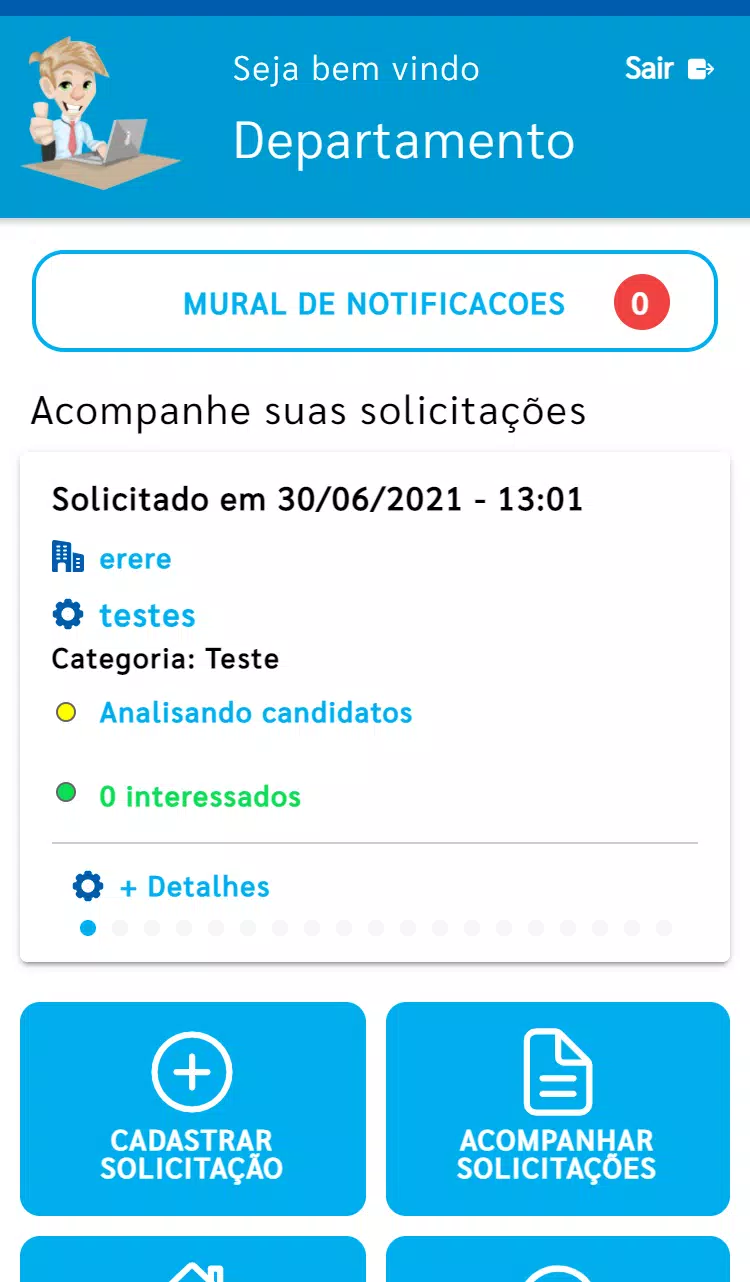Select the second carousel page dot
This screenshot has width=750, height=1282.
(x=120, y=928)
